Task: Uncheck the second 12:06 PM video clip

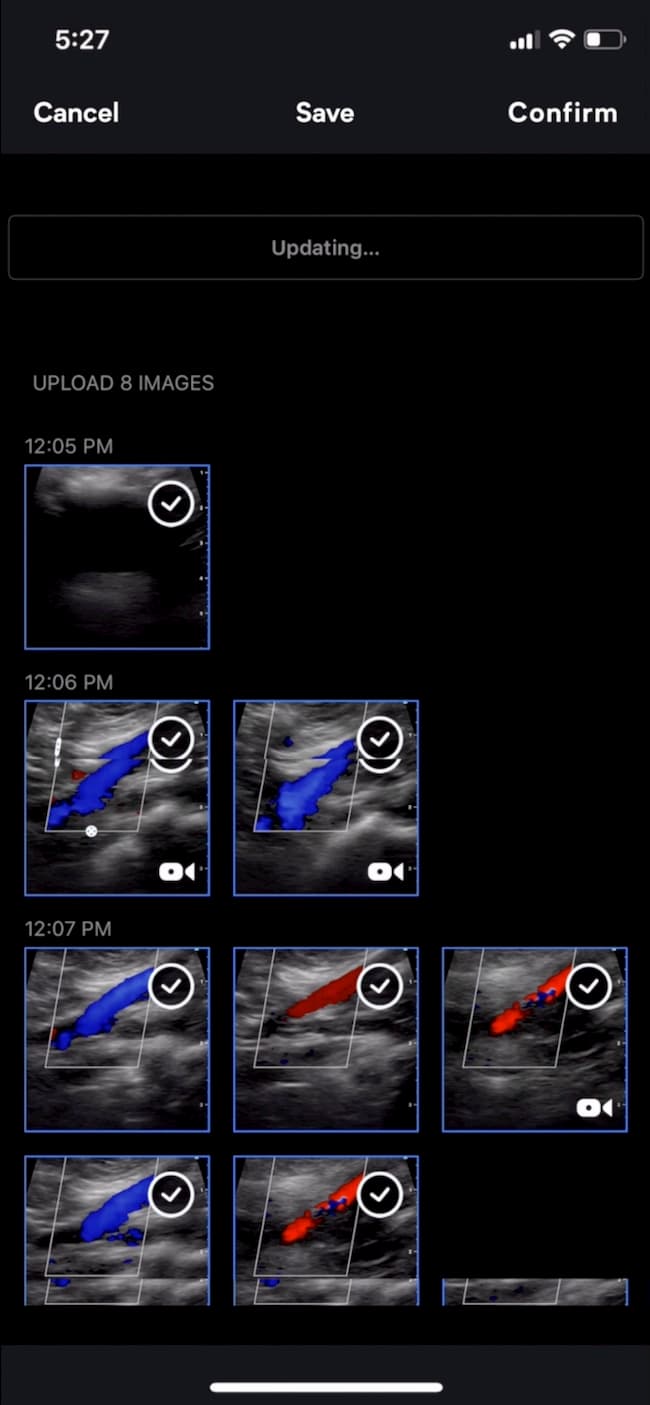Action: coord(380,740)
